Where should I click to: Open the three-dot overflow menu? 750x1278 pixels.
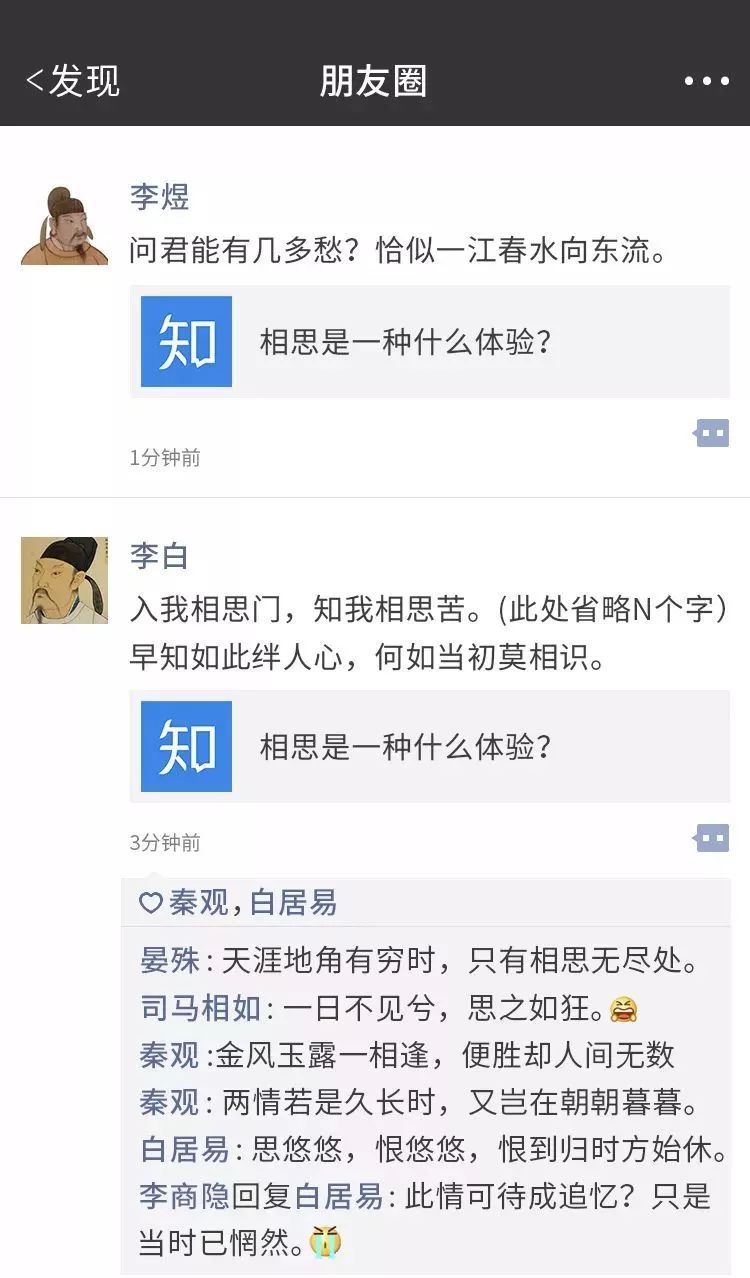point(706,82)
